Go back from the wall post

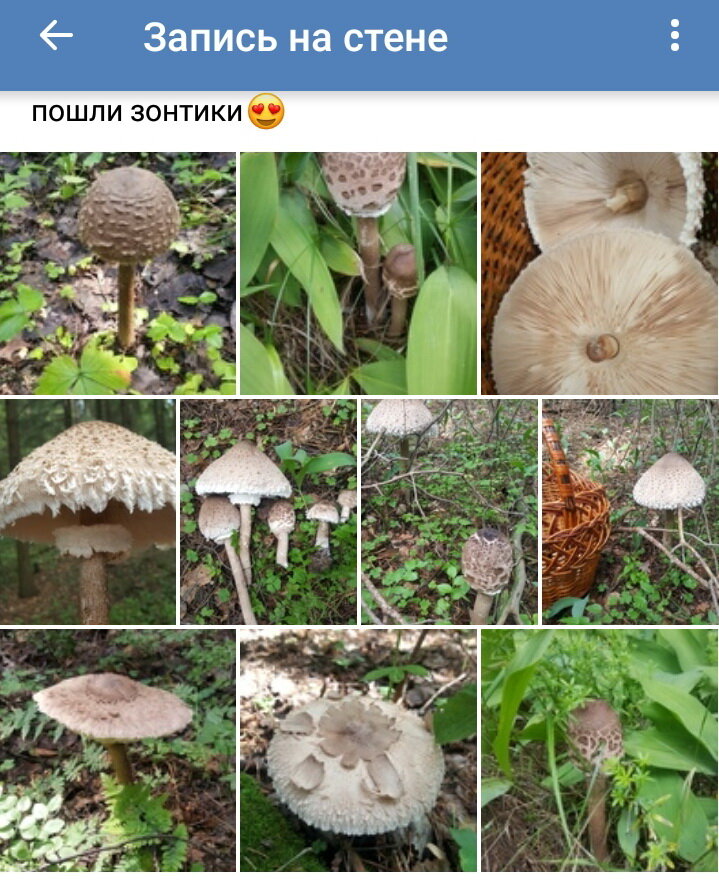tap(56, 37)
